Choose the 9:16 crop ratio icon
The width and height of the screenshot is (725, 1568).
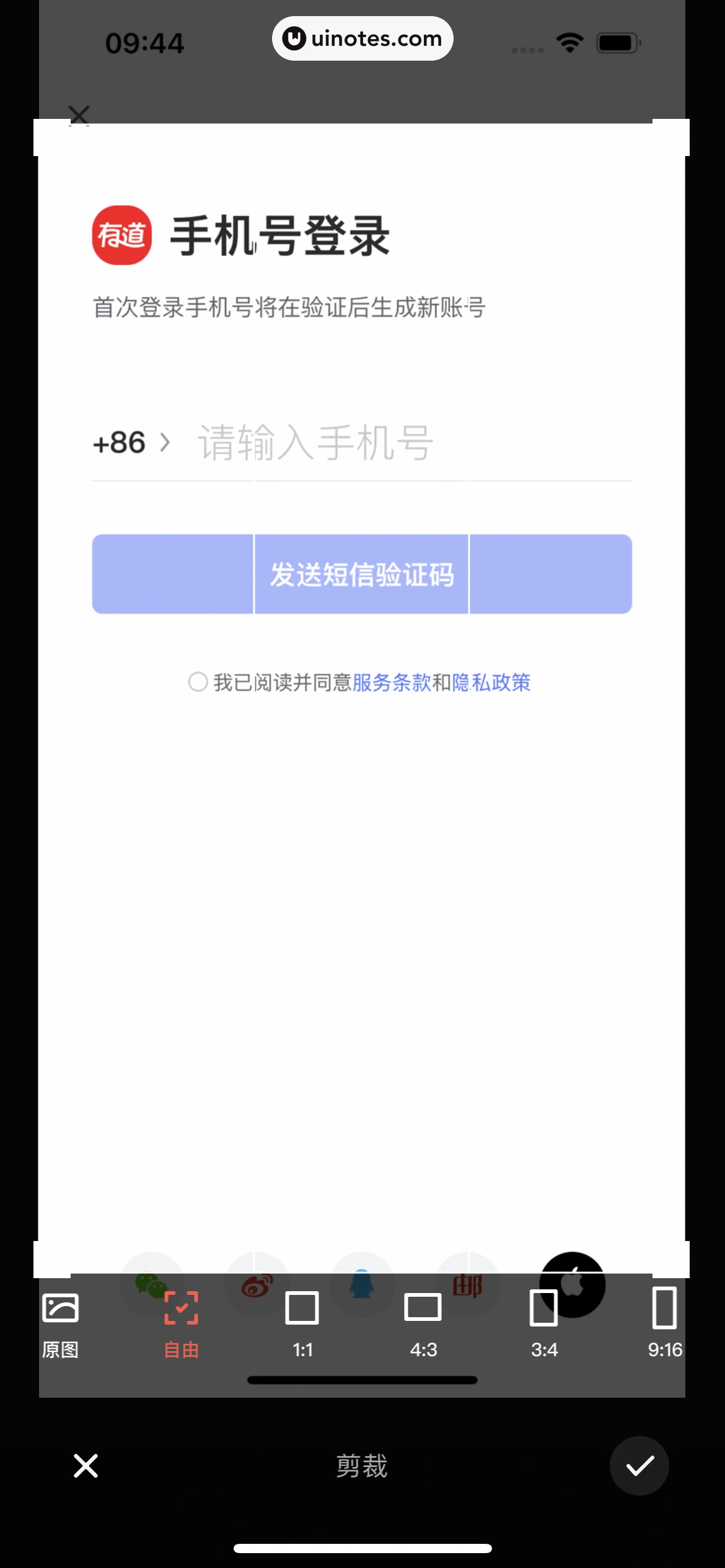click(664, 1309)
